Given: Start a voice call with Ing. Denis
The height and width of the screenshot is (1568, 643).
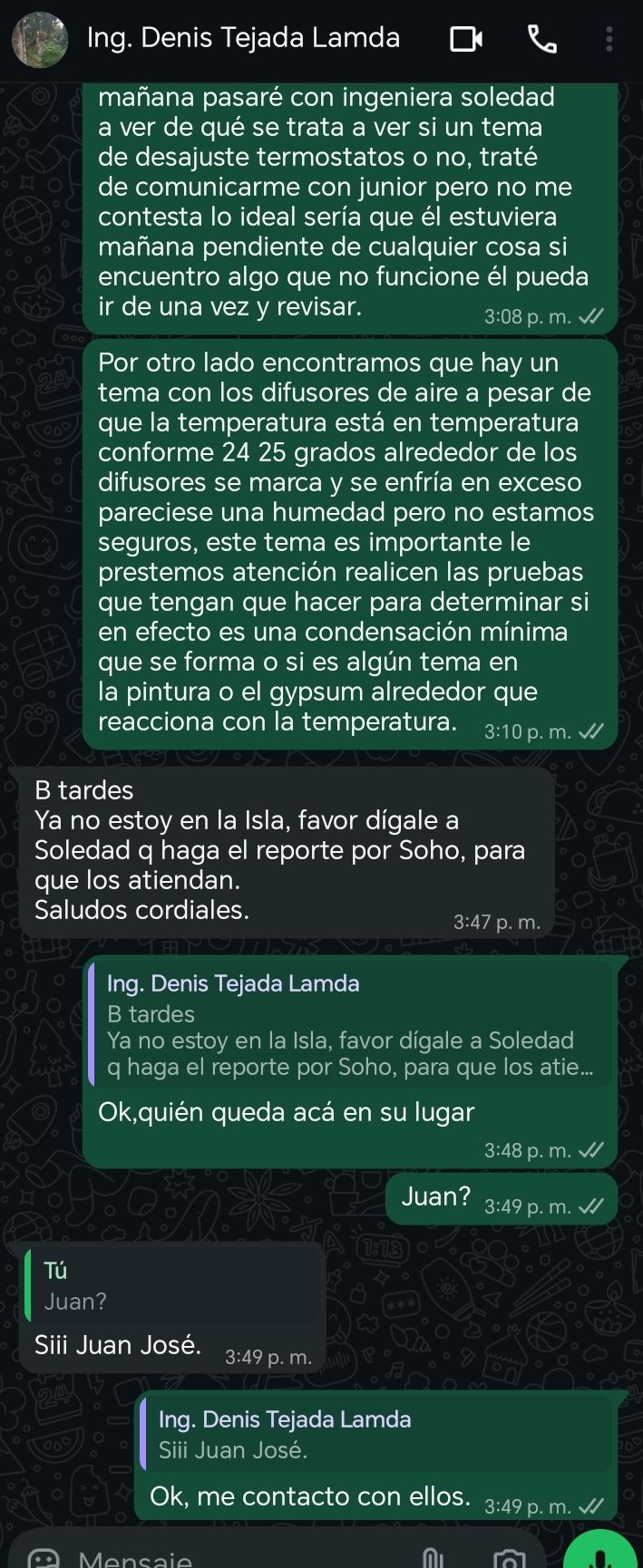Looking at the screenshot, I should point(542,39).
